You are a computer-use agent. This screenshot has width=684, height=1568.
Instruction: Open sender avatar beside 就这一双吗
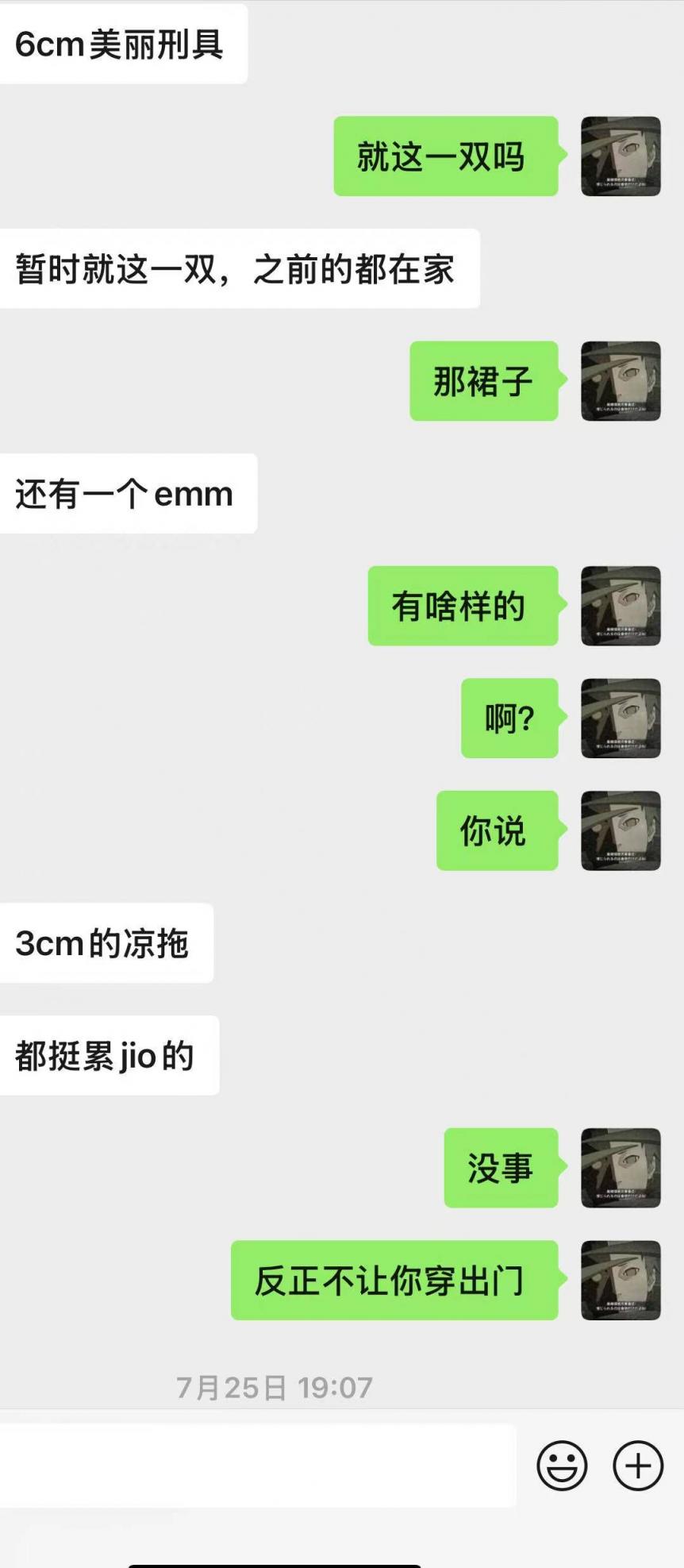pos(621,156)
